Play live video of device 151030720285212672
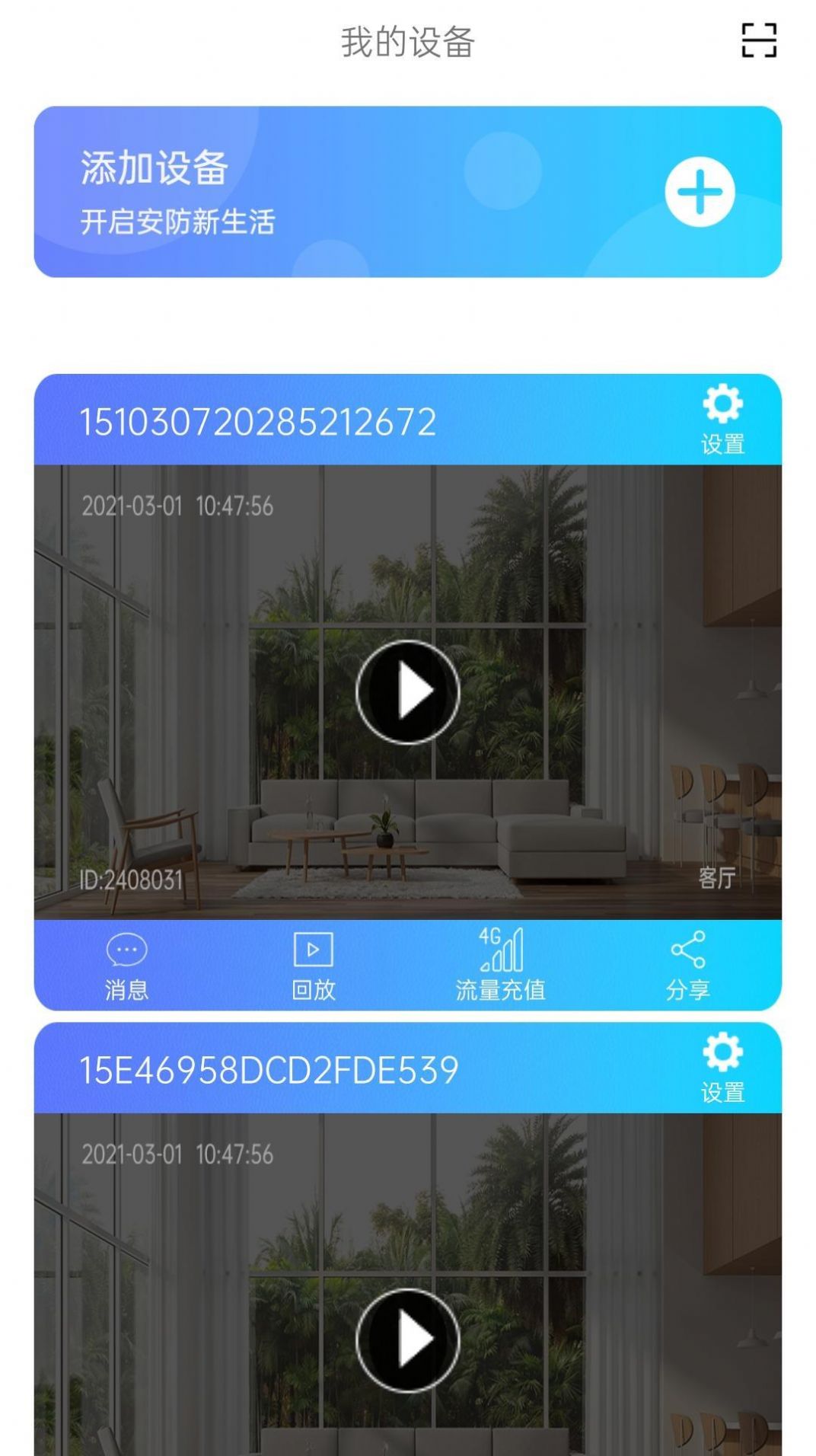Image resolution: width=816 pixels, height=1456 pixels. point(407,691)
